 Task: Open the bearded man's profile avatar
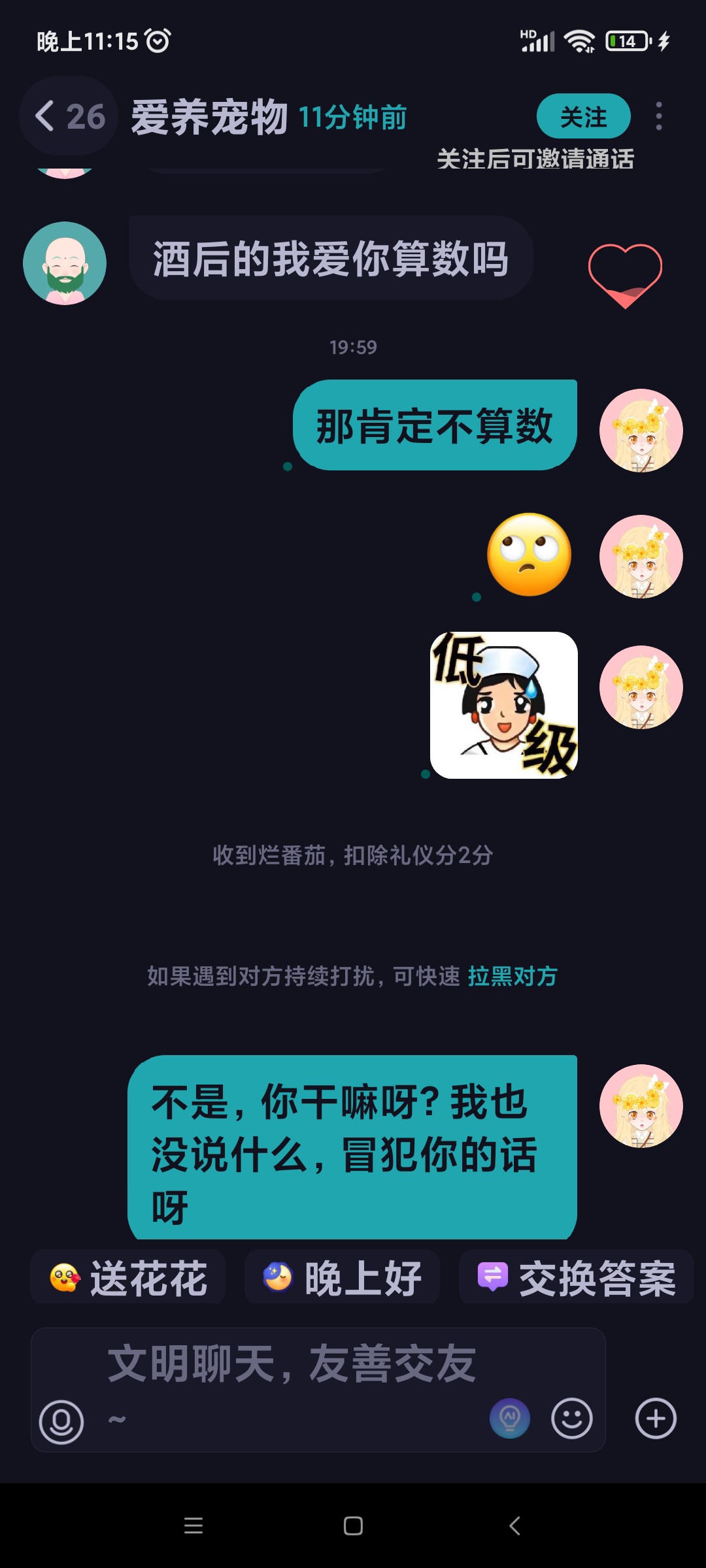(x=65, y=263)
